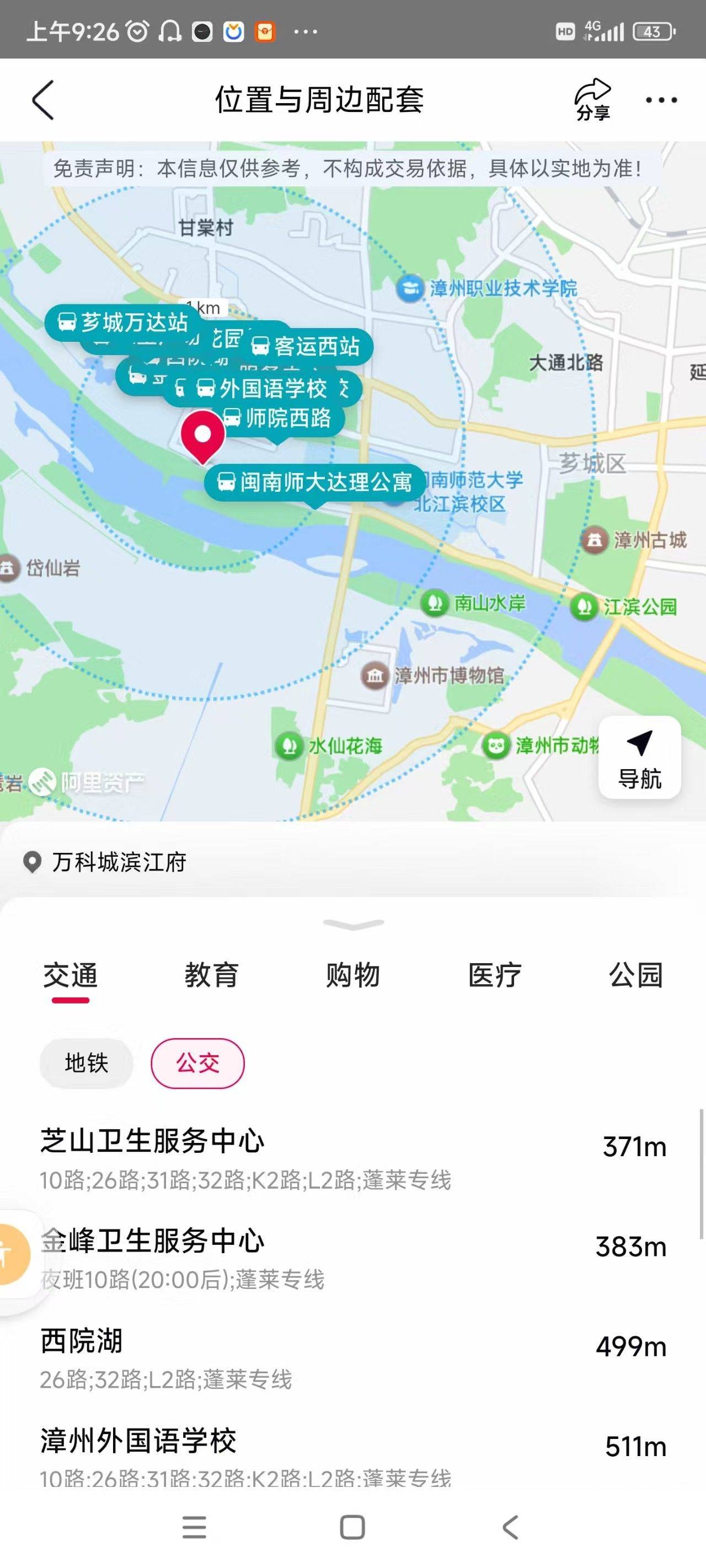Collapse the panel using the down chevron handle
706x1568 pixels.
click(x=354, y=925)
